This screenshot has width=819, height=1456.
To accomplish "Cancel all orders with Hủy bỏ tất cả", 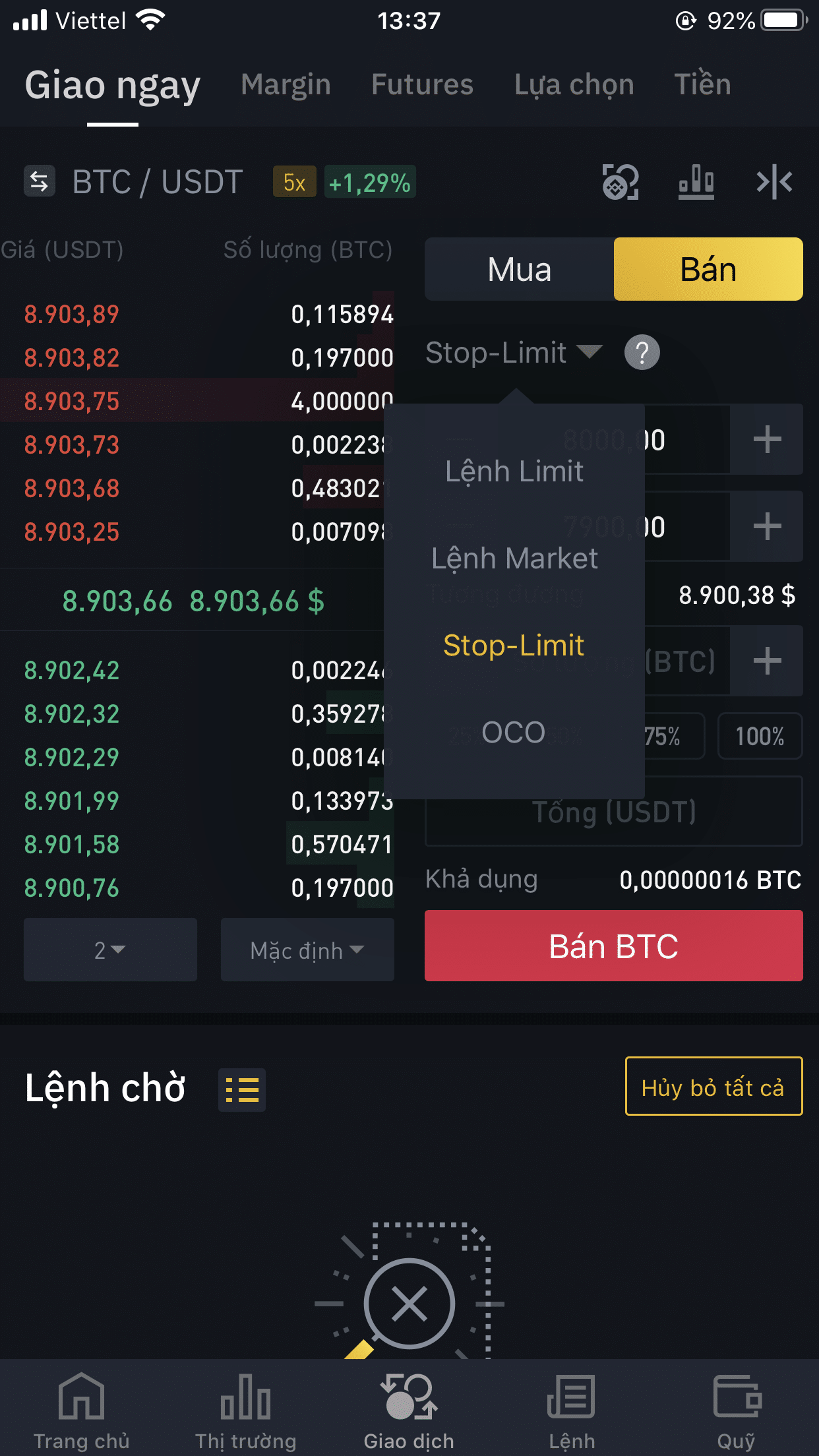I will [713, 1087].
